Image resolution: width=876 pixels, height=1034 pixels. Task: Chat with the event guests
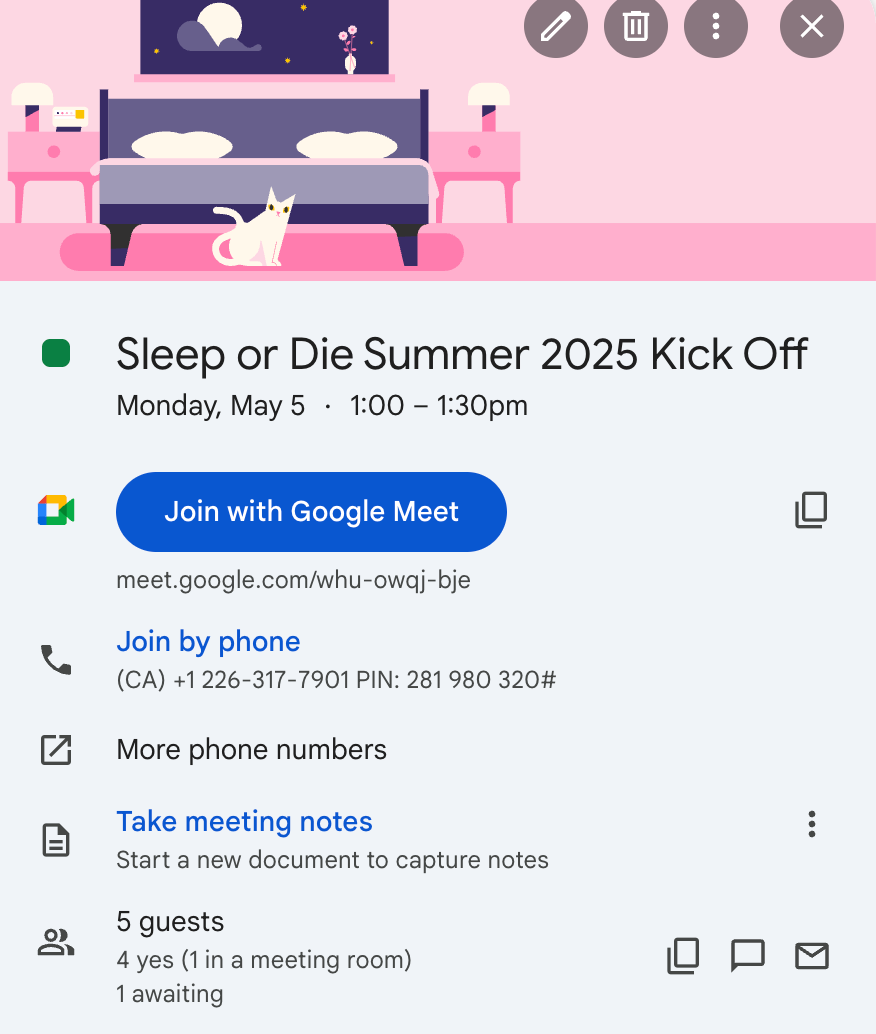click(x=747, y=956)
